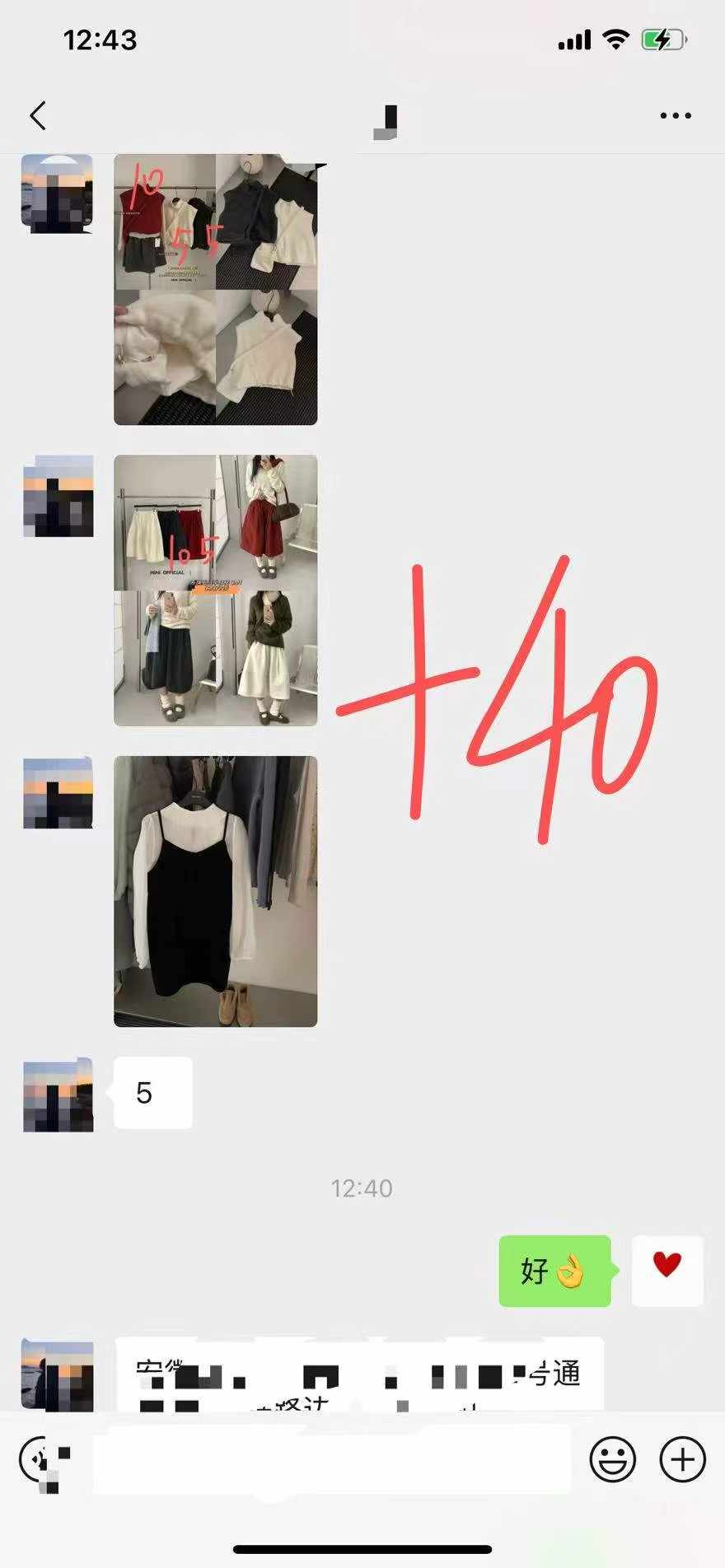Screen dimensions: 725x1568
Task: Go back to the chat list
Action: [x=38, y=116]
